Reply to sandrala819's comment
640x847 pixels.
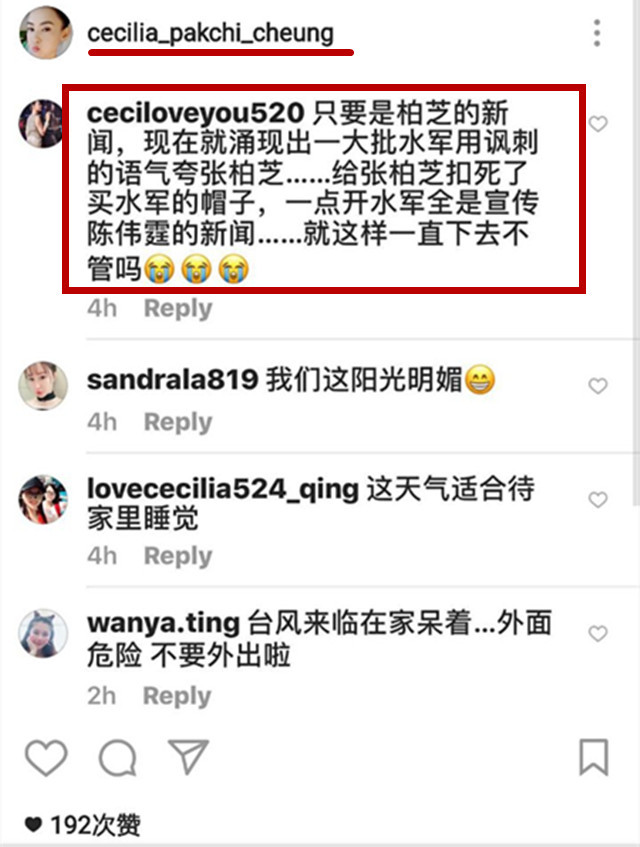[178, 422]
